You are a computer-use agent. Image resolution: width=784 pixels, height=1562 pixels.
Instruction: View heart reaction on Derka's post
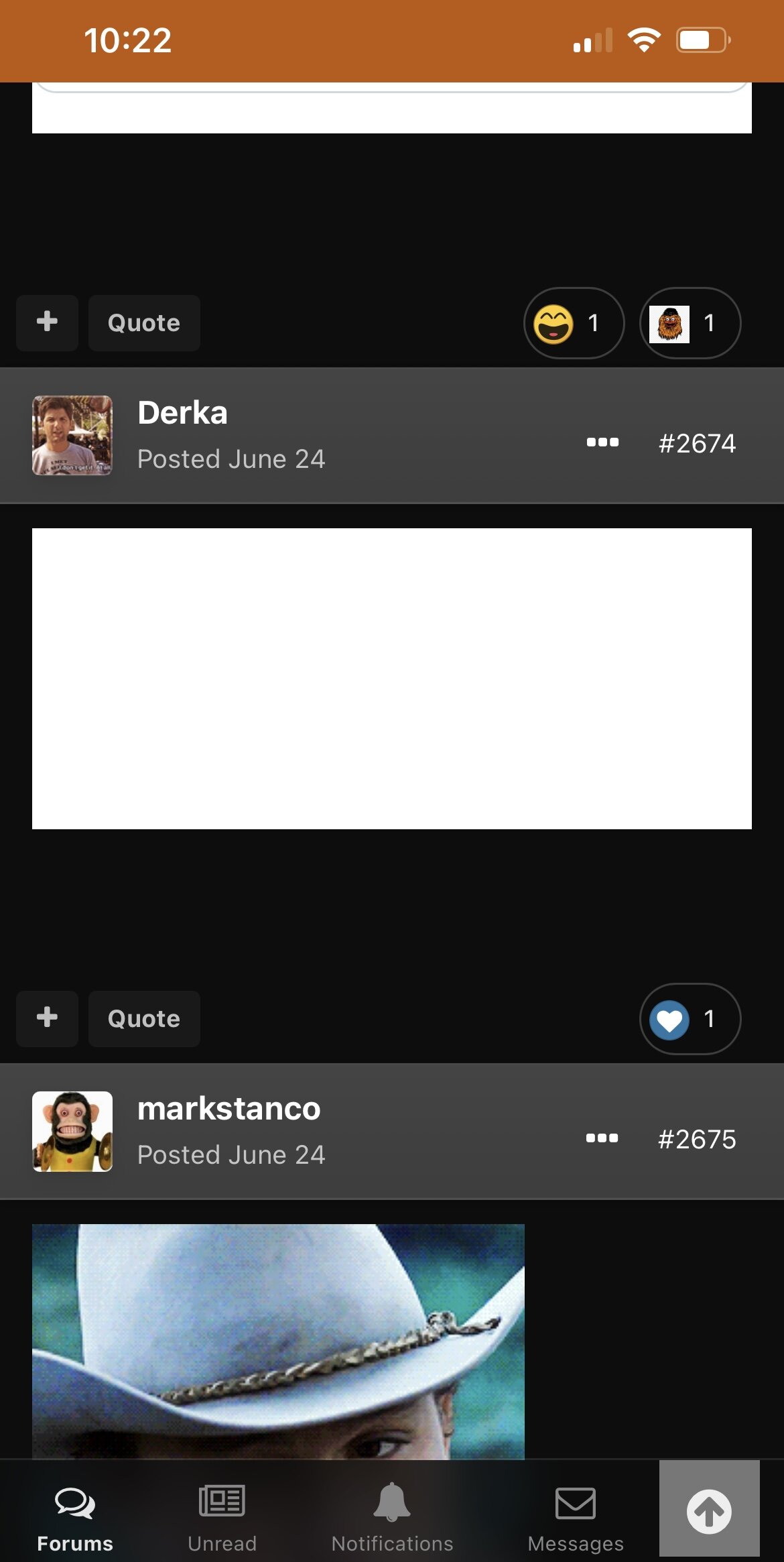[x=690, y=1019]
